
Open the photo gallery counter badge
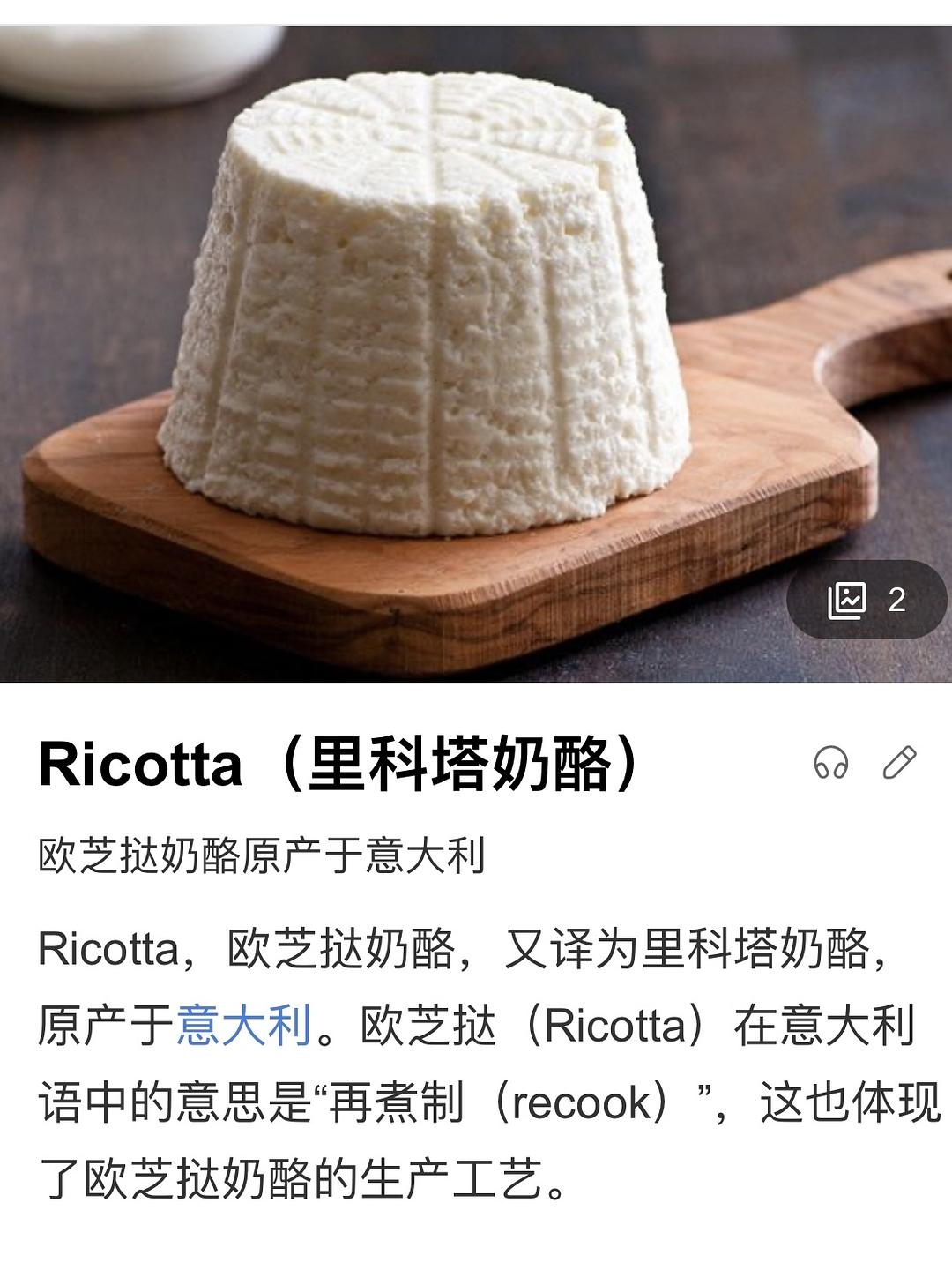(x=867, y=600)
